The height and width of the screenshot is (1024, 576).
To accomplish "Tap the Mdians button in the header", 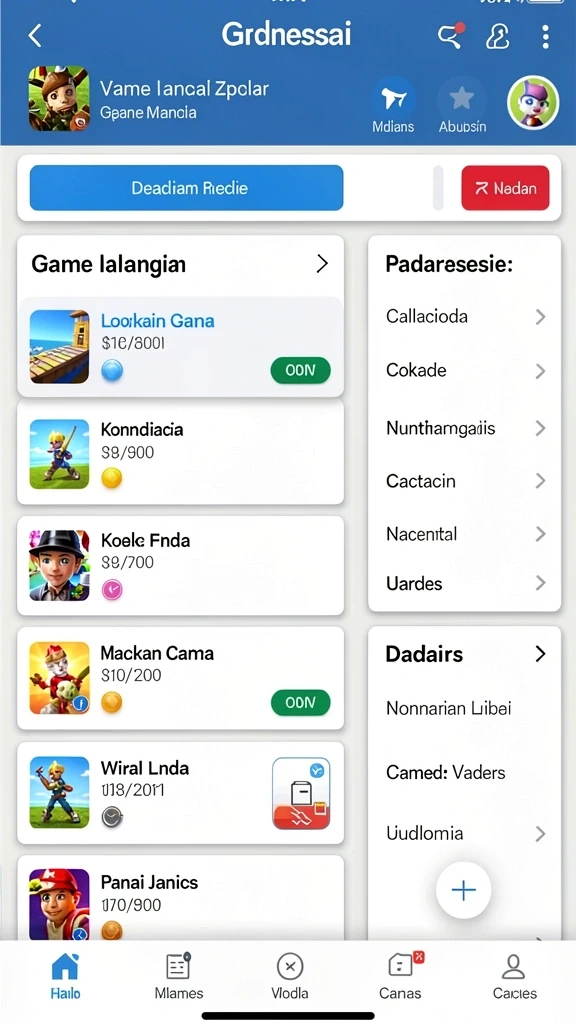I will tap(393, 105).
